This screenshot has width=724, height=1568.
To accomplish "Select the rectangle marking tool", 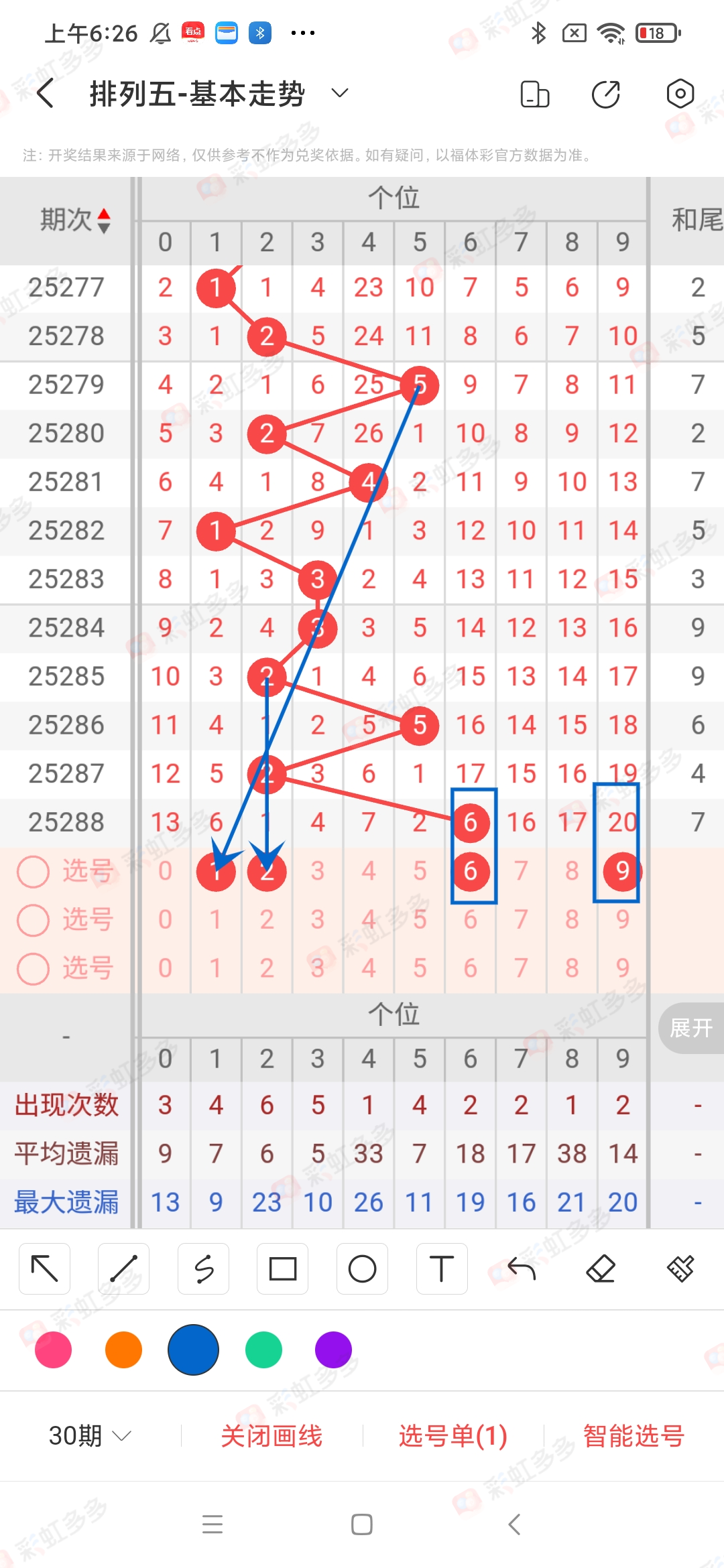I will tap(282, 1268).
